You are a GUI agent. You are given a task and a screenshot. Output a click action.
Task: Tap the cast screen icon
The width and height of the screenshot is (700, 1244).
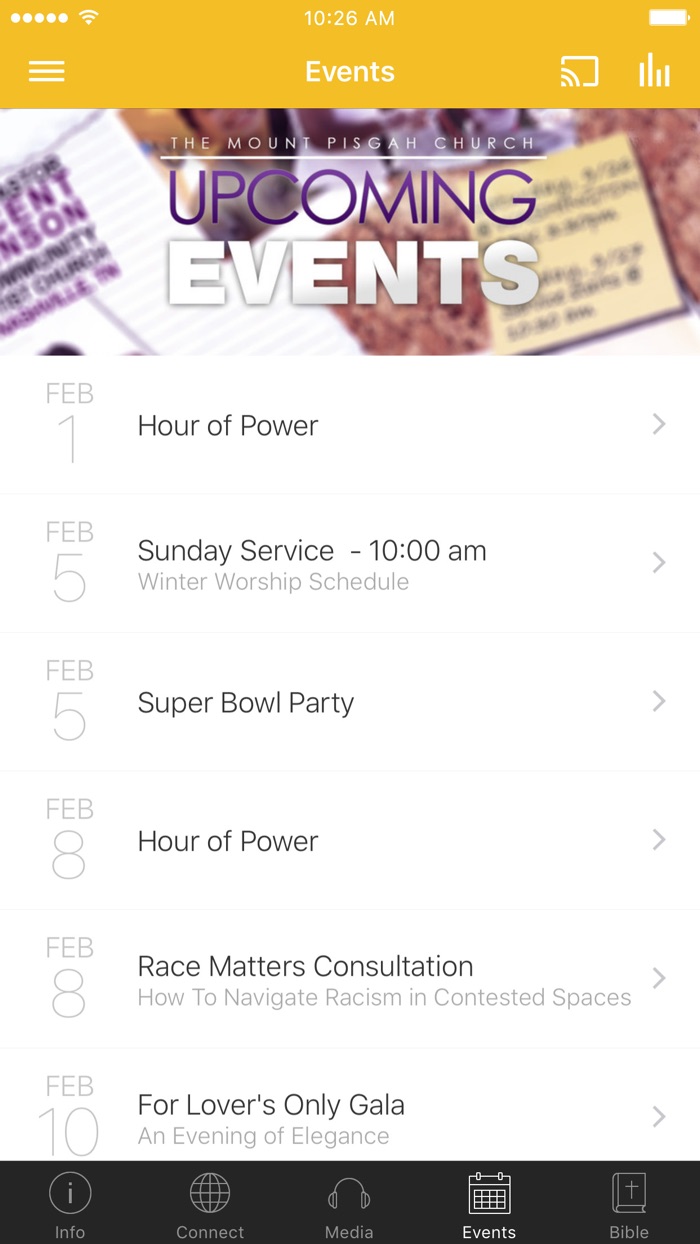pos(579,72)
